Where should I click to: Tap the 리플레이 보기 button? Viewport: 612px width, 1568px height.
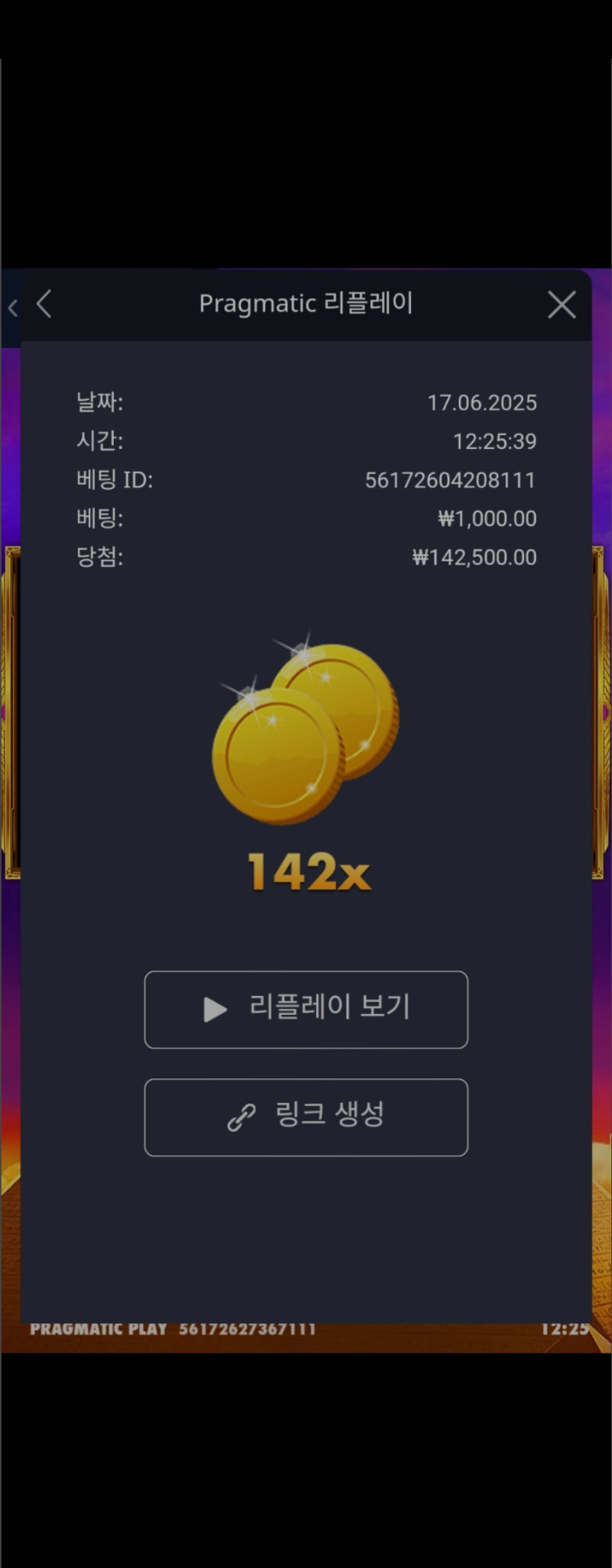click(306, 1009)
